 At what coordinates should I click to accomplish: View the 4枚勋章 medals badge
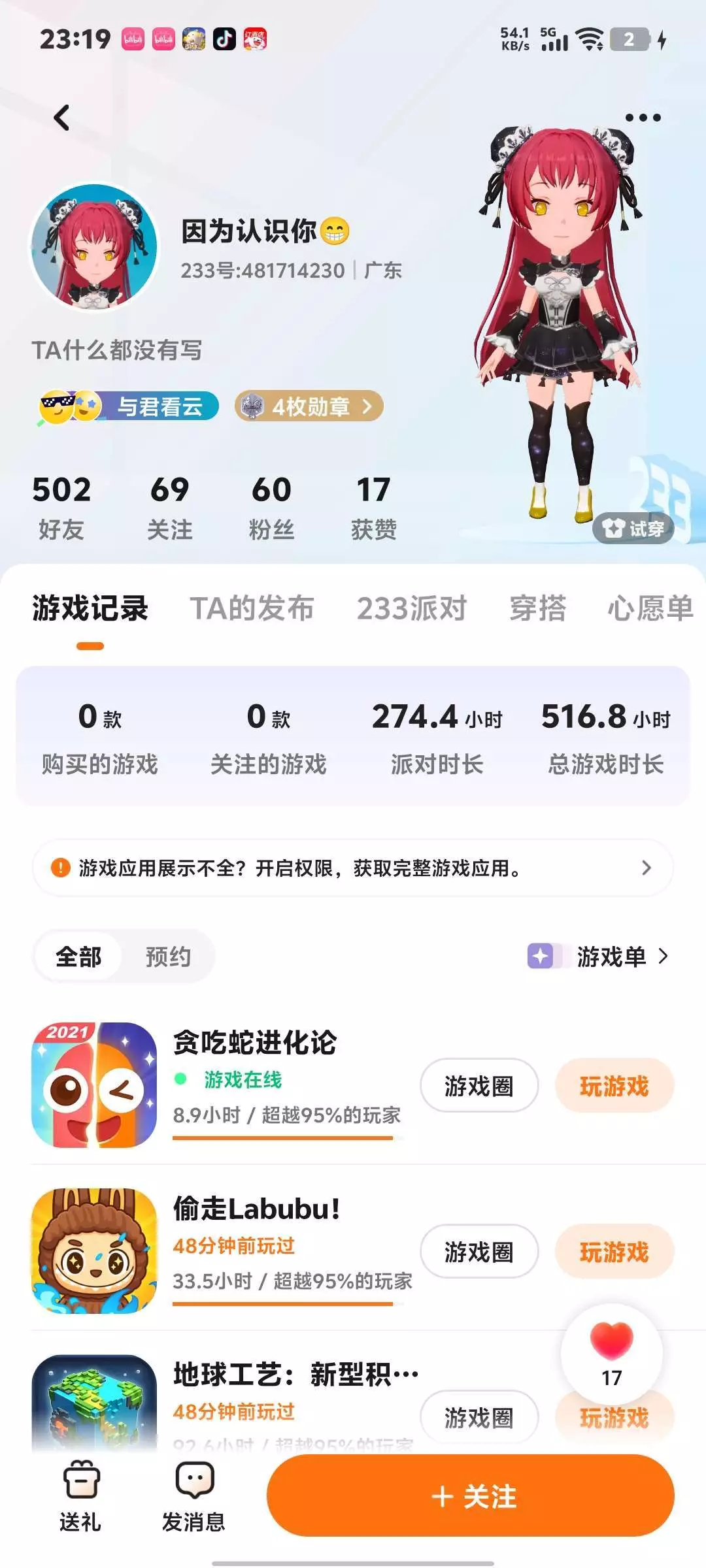click(x=309, y=406)
